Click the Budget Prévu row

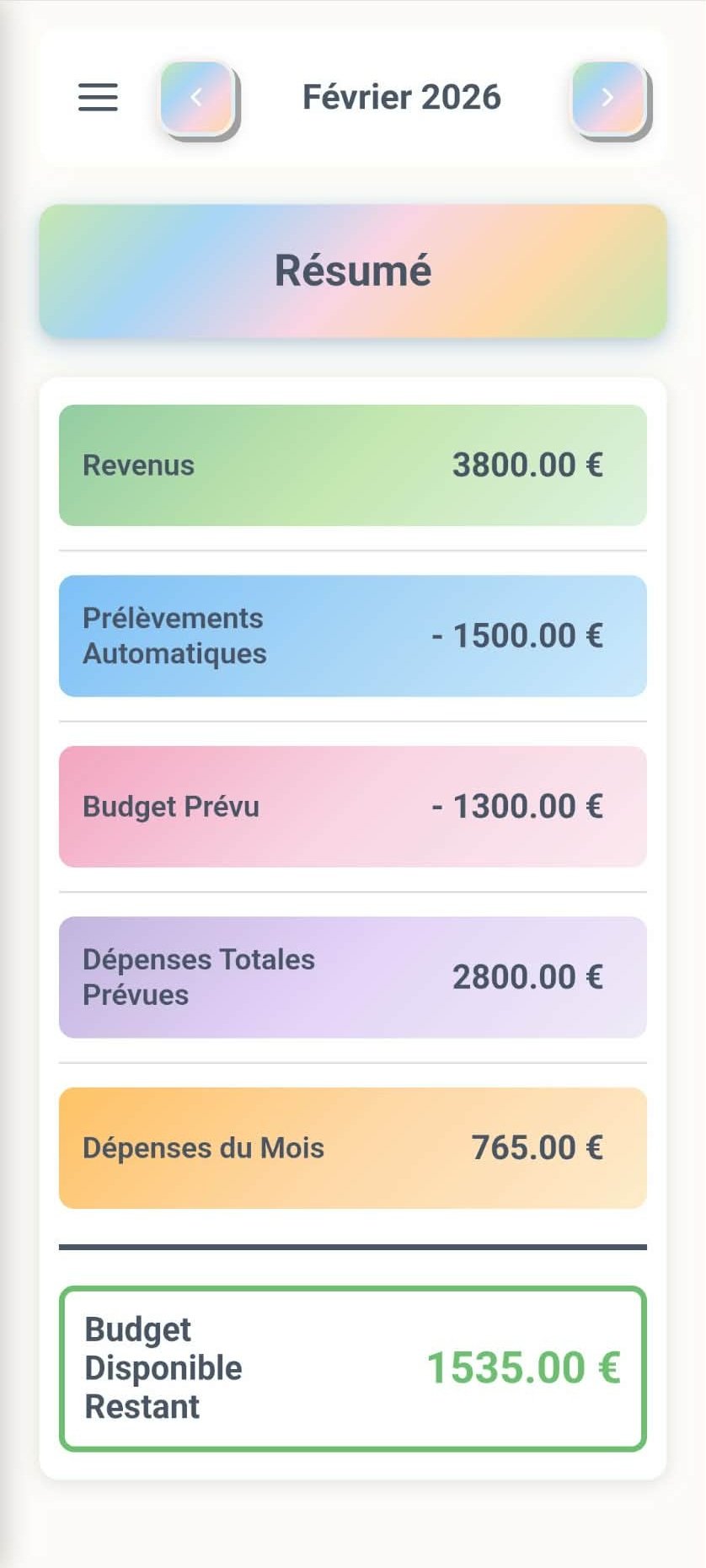(x=352, y=806)
